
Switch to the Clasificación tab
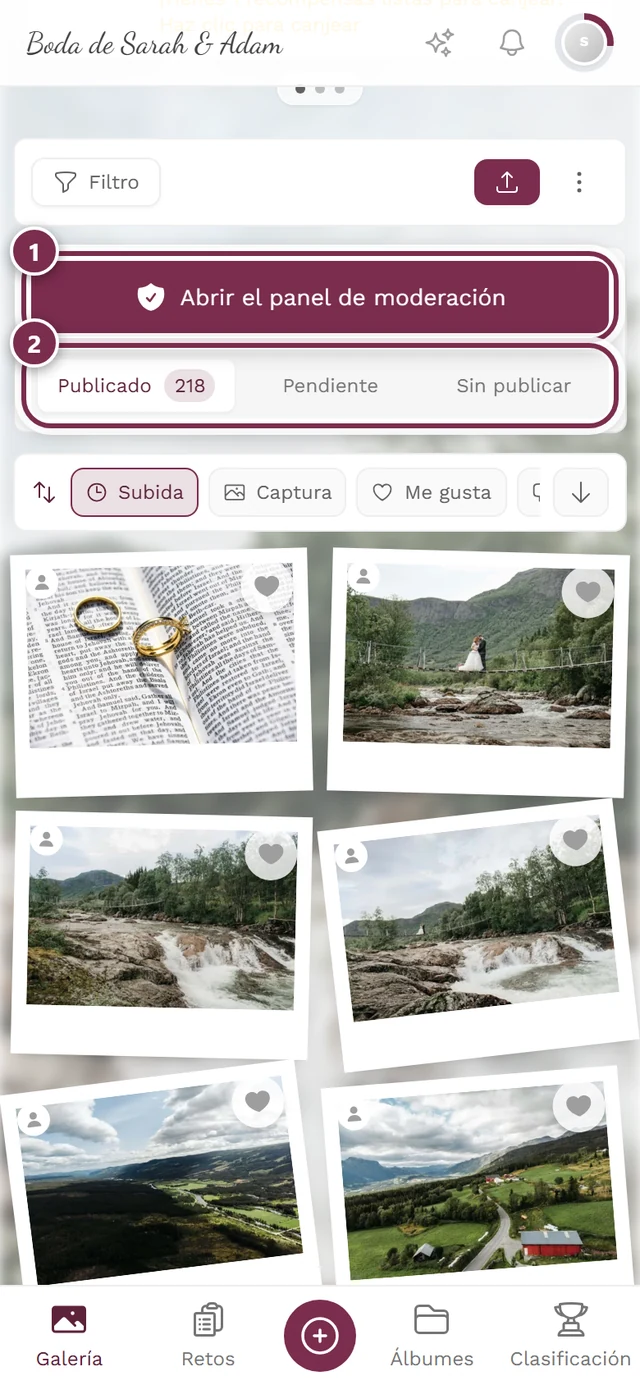[x=570, y=1335]
